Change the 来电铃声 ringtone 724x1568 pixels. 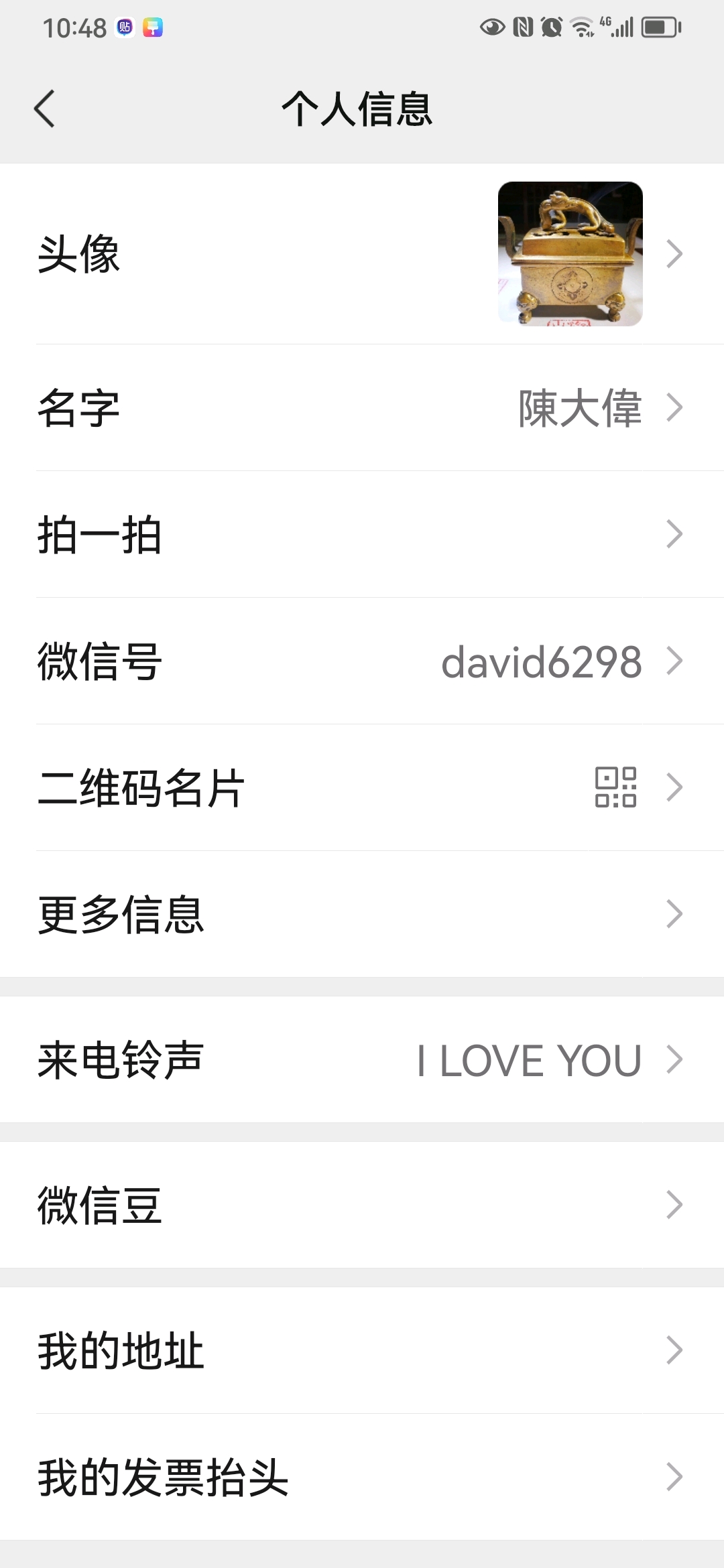(x=362, y=1059)
